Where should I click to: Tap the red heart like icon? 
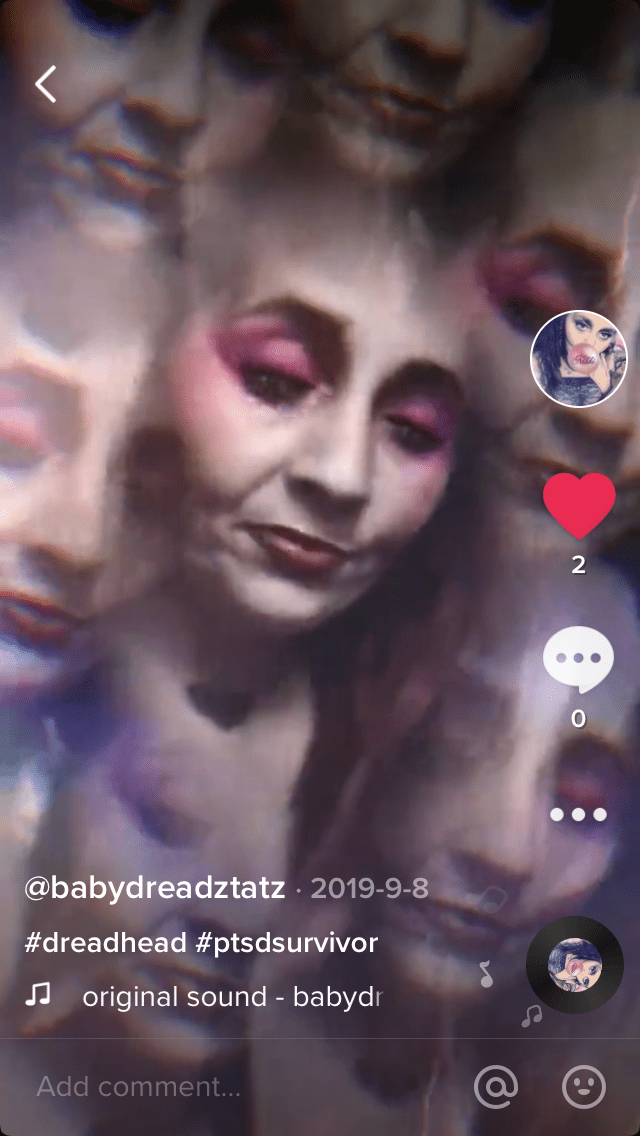click(x=578, y=506)
